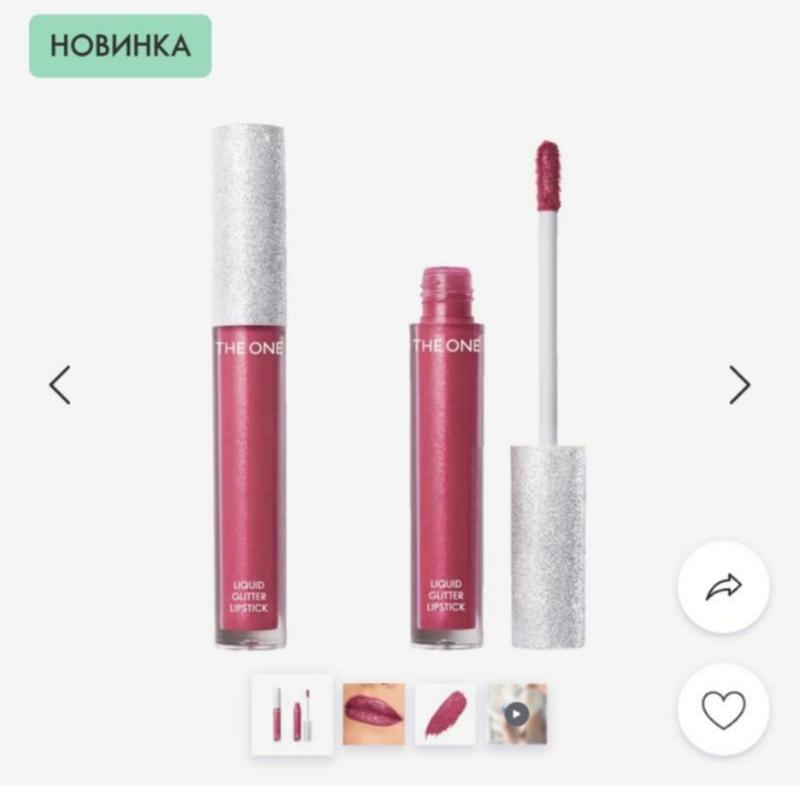Open the color swatch smear thumbnail
The image size is (800, 800).
pos(445,714)
